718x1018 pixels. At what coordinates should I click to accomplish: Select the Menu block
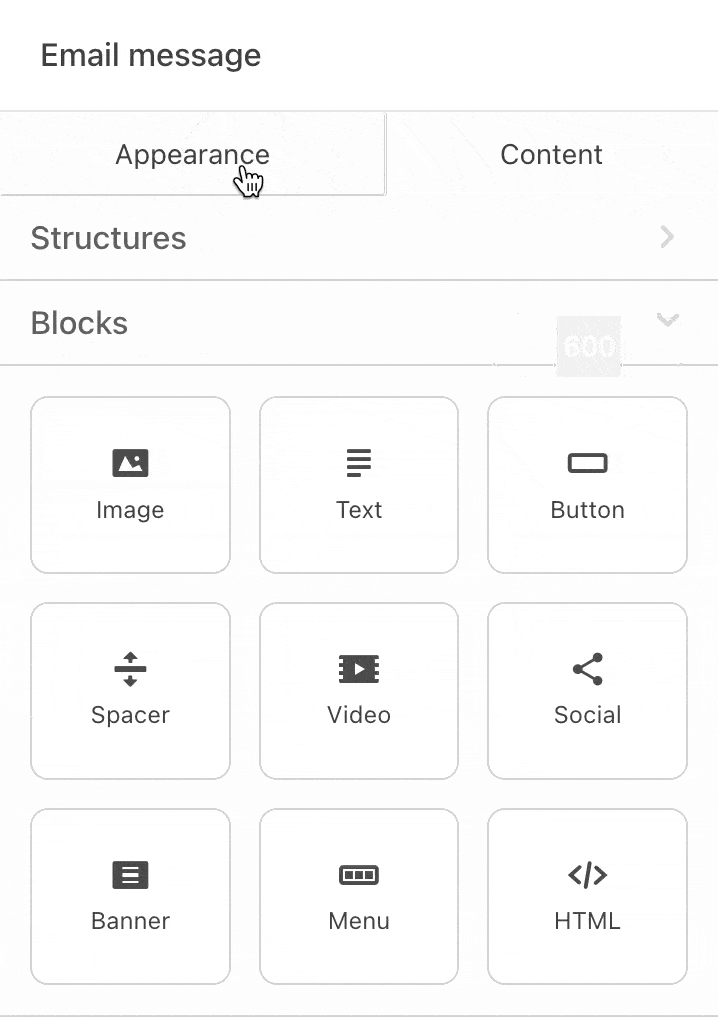click(x=359, y=897)
